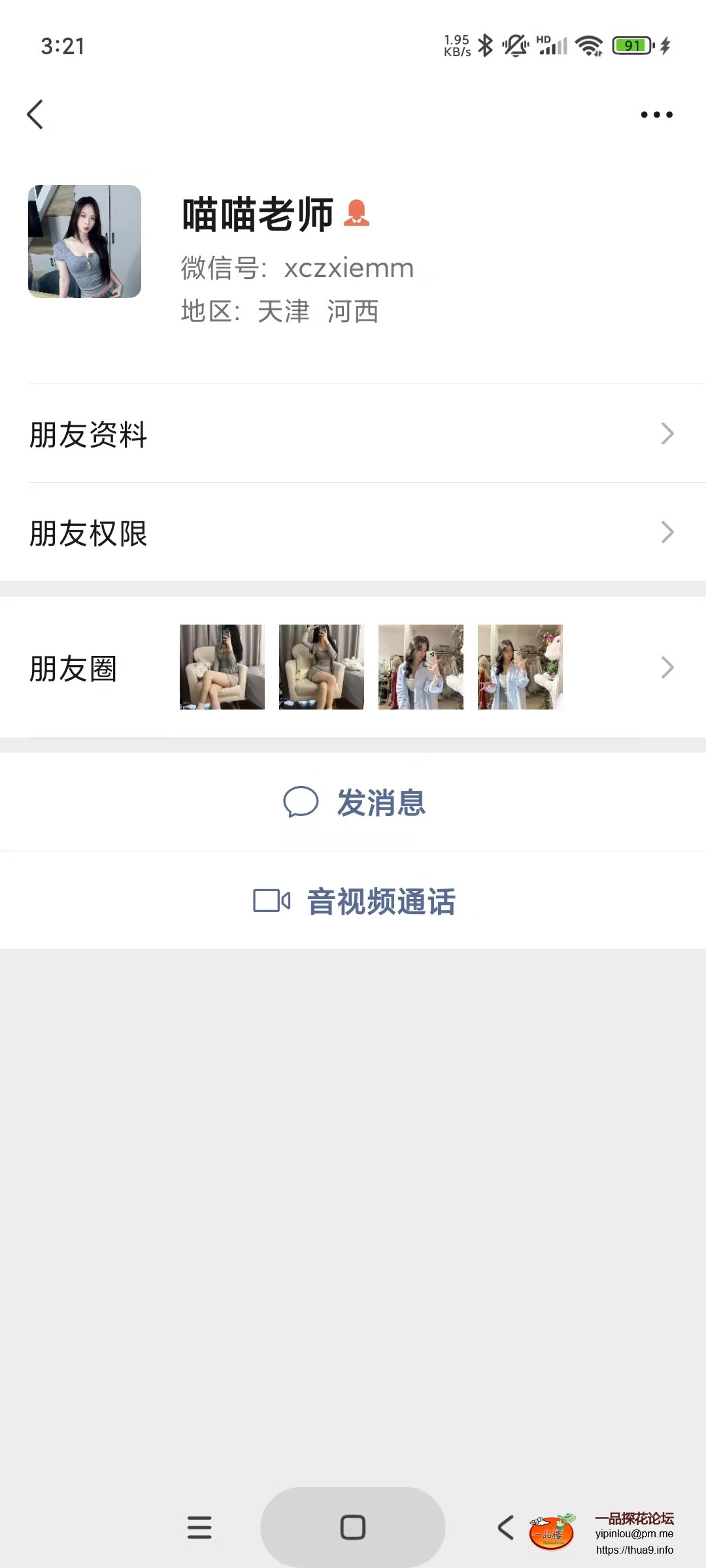Open the three-dot more options menu
The width and height of the screenshot is (706, 1568).
click(656, 114)
